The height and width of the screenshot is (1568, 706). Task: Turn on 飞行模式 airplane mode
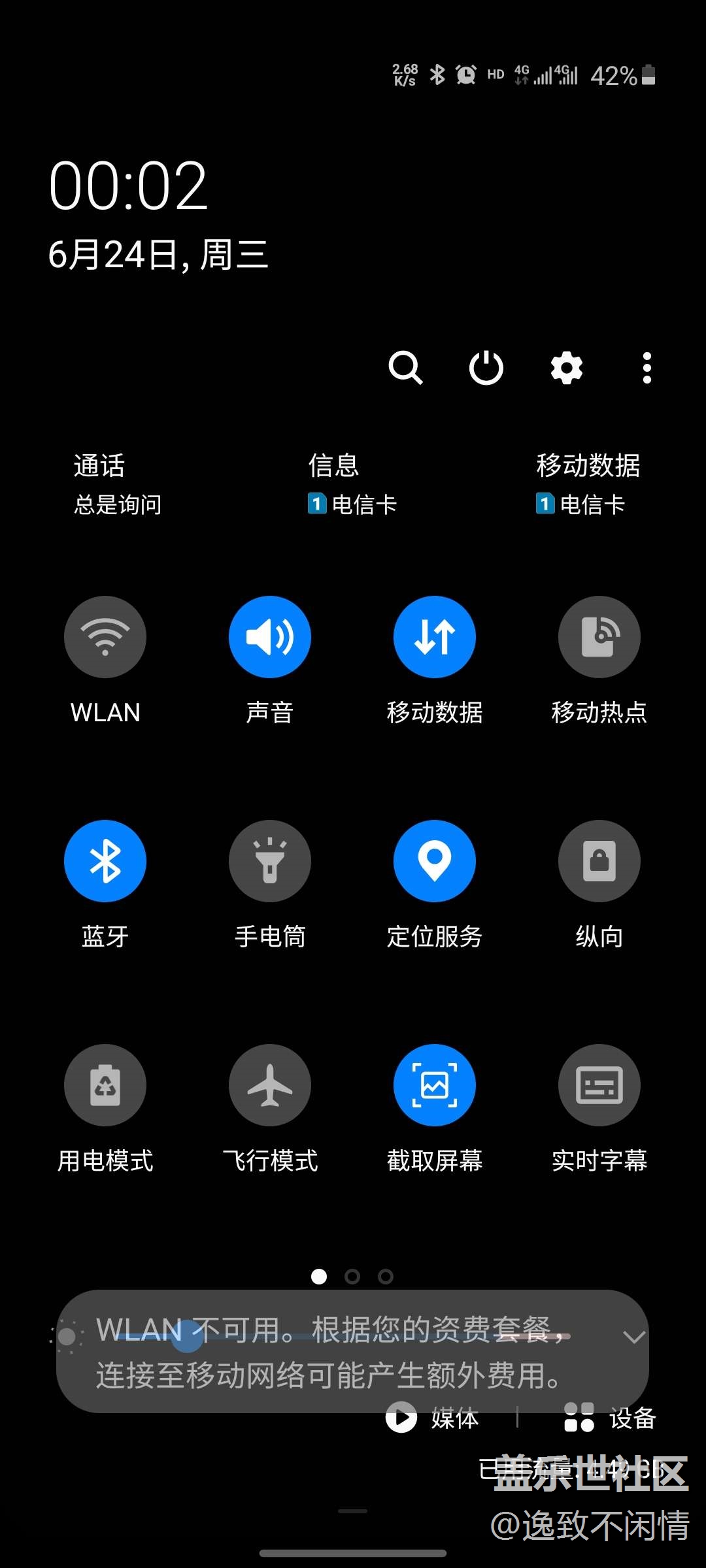pyautogui.click(x=270, y=1085)
